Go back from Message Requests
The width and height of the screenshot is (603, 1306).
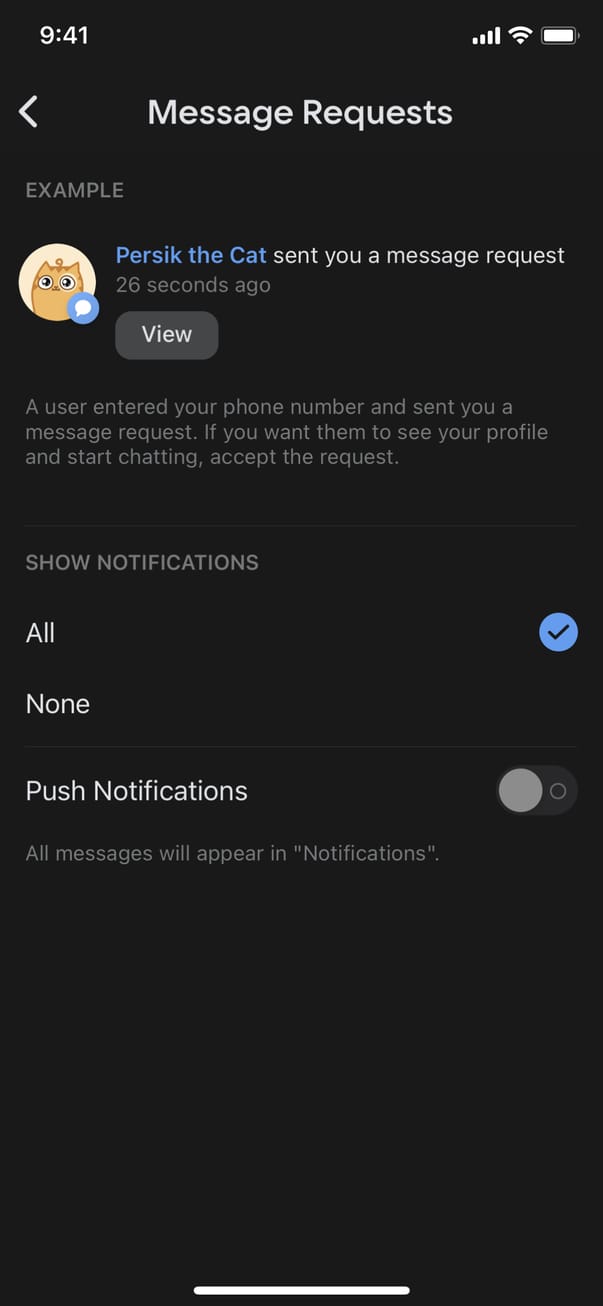point(29,112)
